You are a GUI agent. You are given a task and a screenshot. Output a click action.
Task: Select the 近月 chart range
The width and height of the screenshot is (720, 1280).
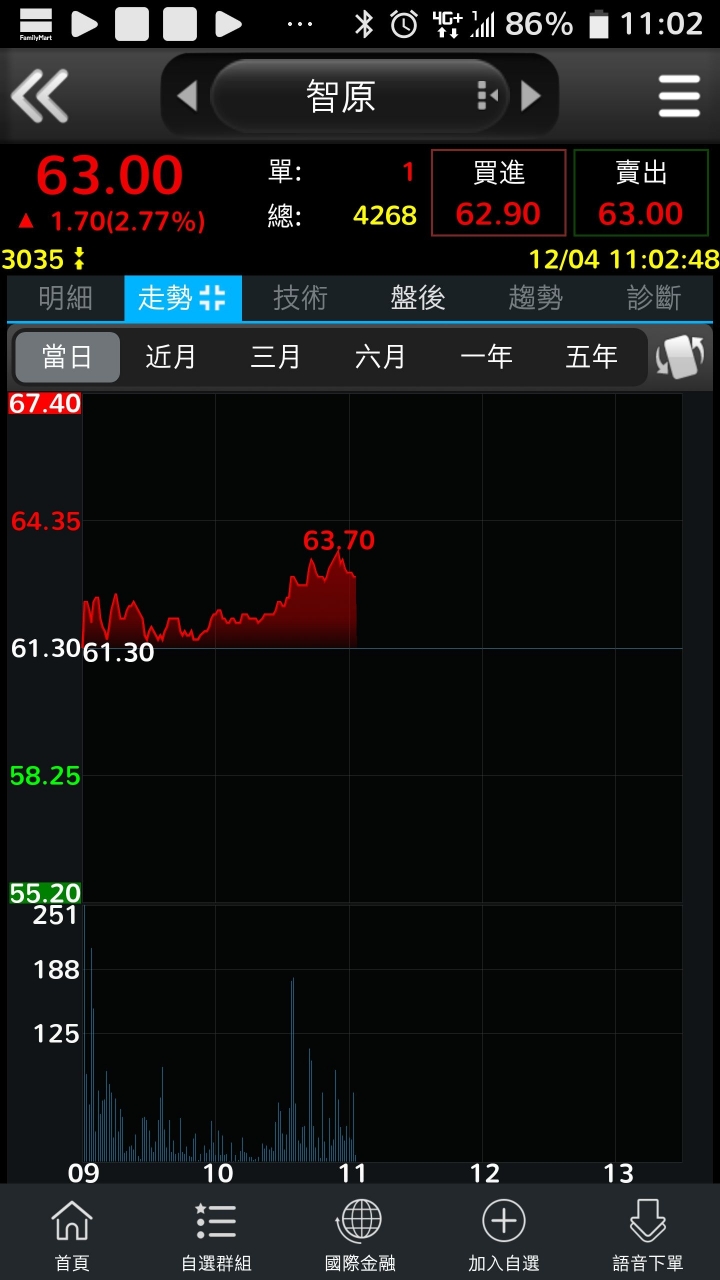click(x=171, y=357)
